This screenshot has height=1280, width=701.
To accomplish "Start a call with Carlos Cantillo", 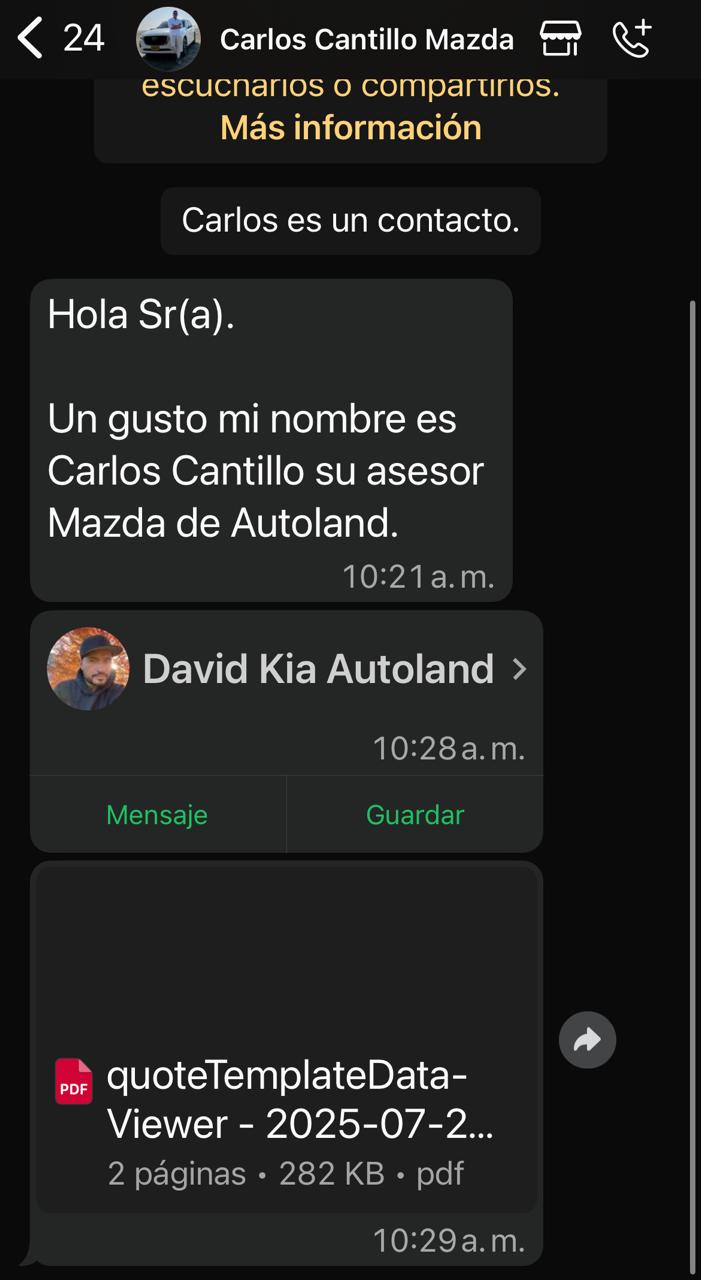I will [x=632, y=39].
